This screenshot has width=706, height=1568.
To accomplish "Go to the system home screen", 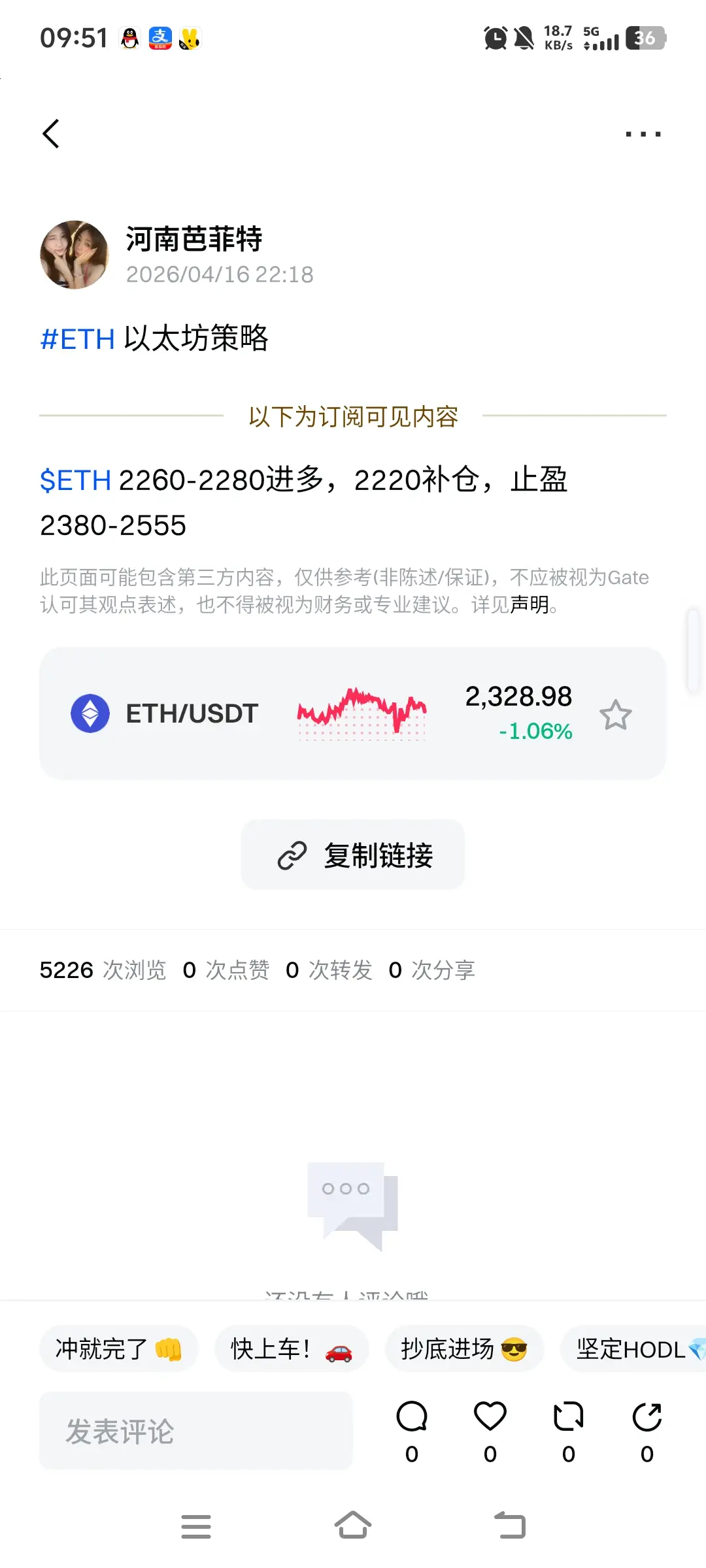I will (x=353, y=1526).
